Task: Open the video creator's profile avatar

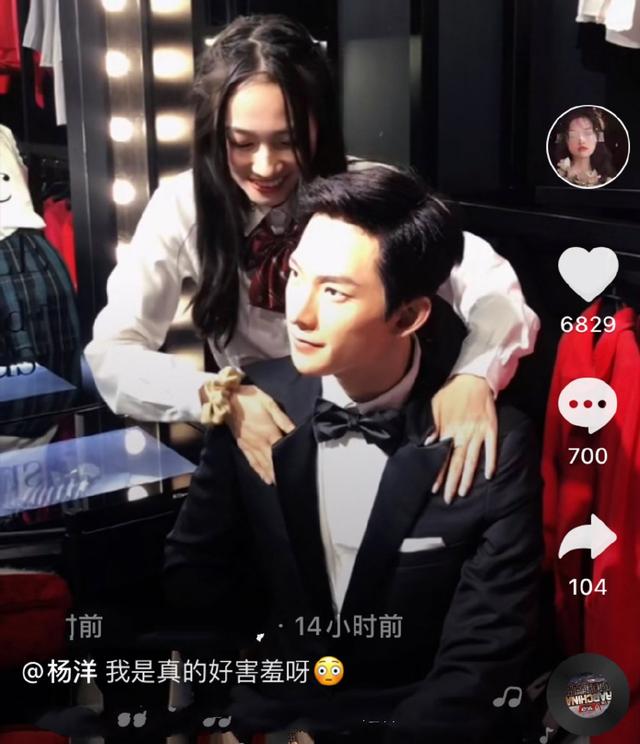Action: tap(587, 147)
